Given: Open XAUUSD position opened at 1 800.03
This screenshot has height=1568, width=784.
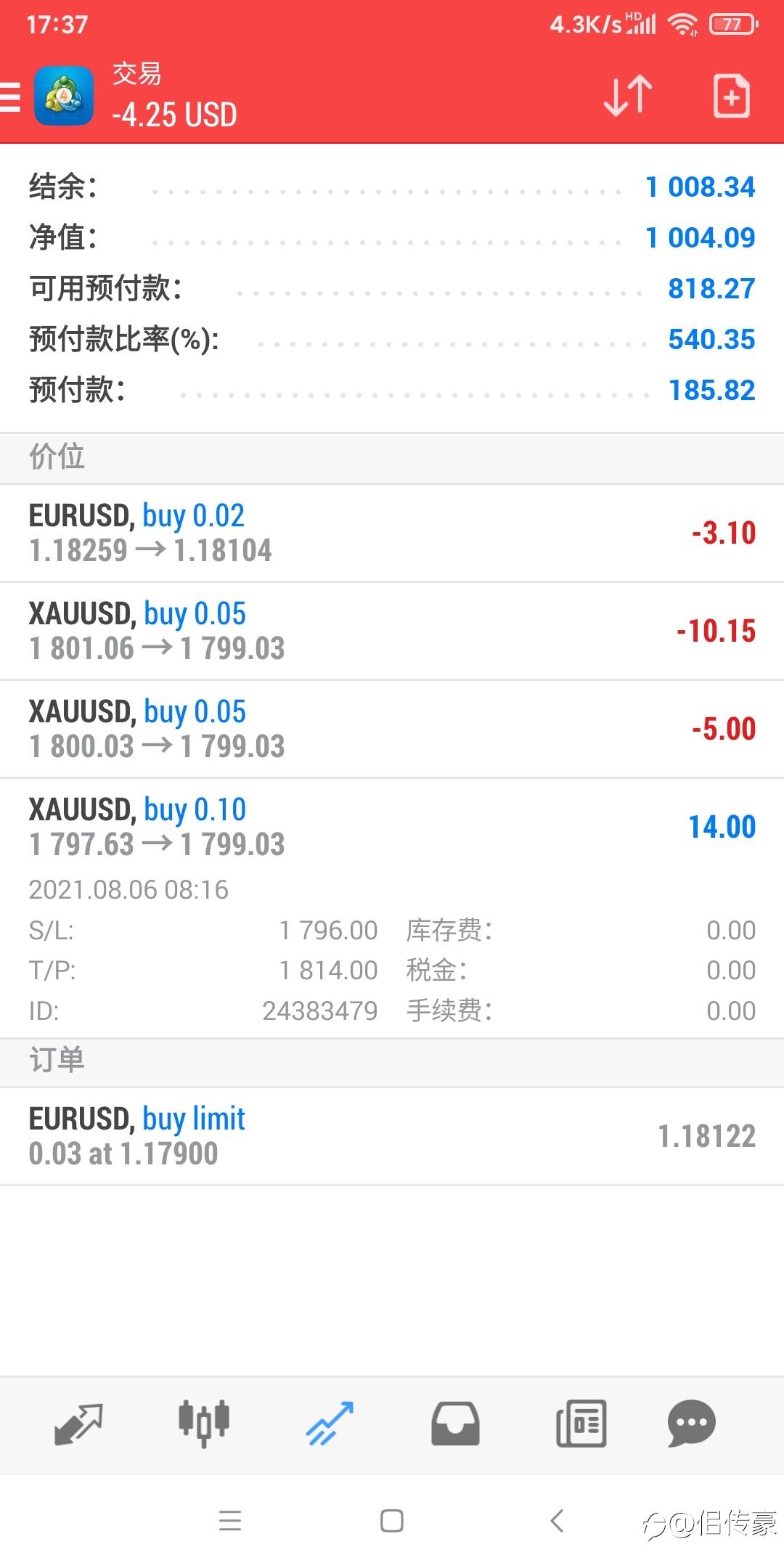Looking at the screenshot, I should tap(392, 729).
